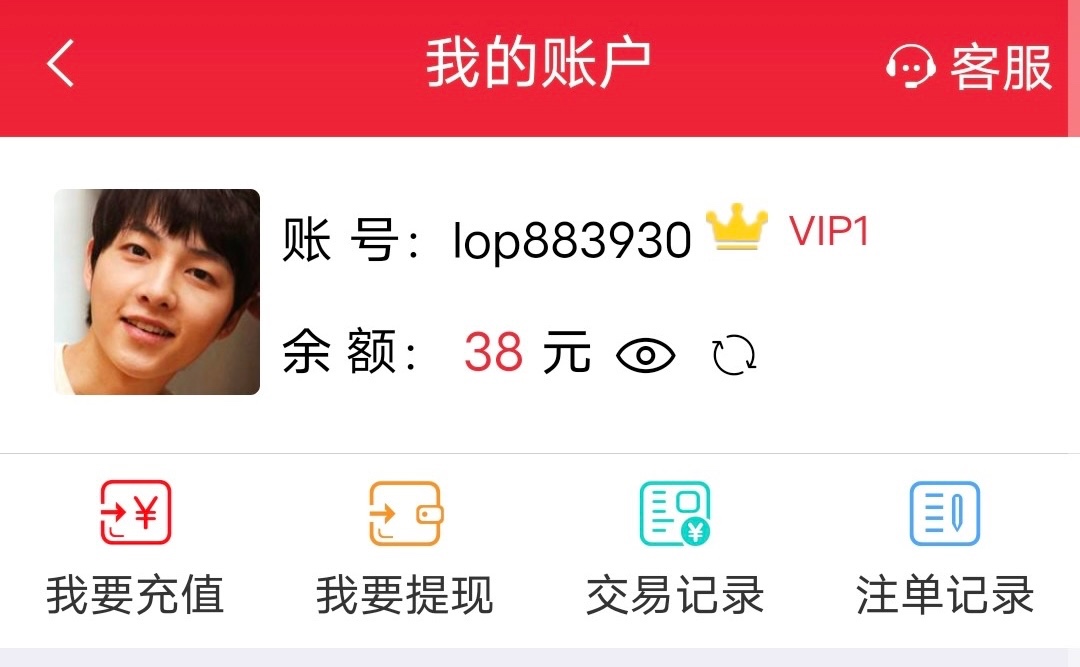Go back using the top-left arrow

[x=61, y=65]
